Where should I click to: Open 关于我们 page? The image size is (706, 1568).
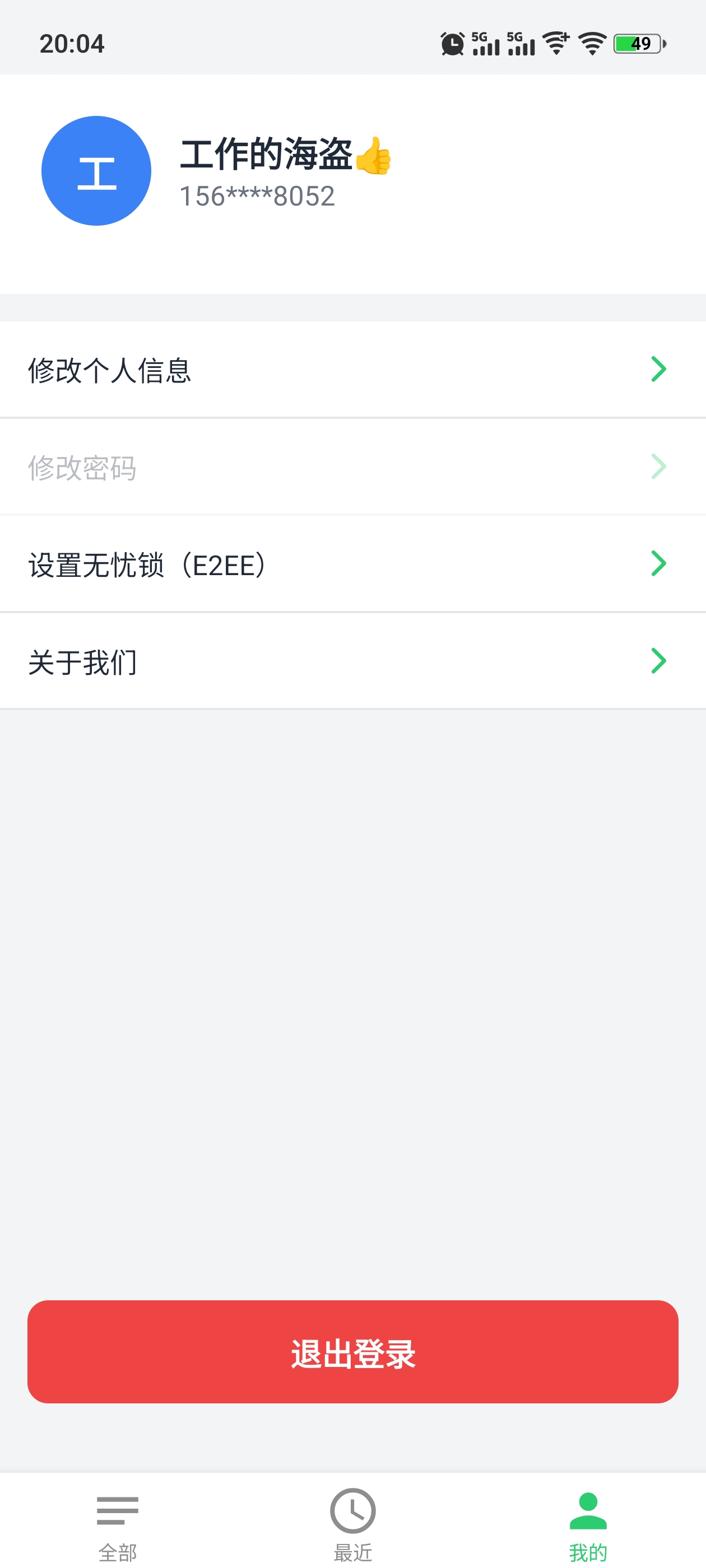tap(352, 662)
